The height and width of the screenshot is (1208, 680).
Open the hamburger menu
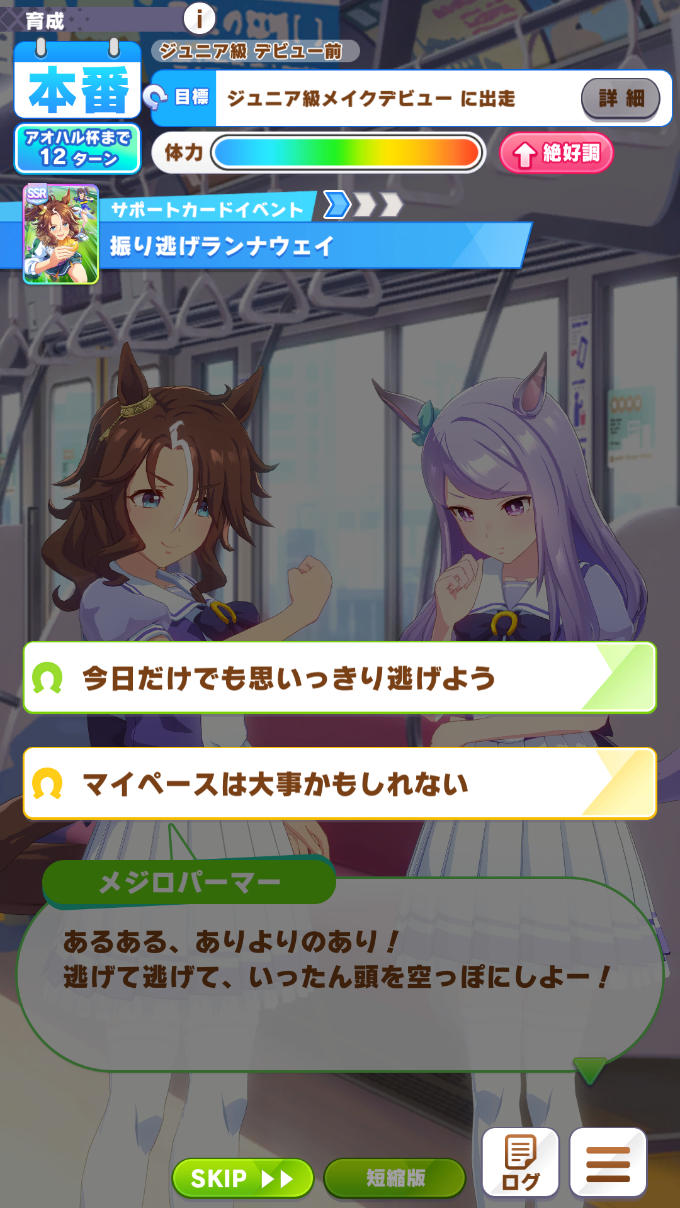608,1162
